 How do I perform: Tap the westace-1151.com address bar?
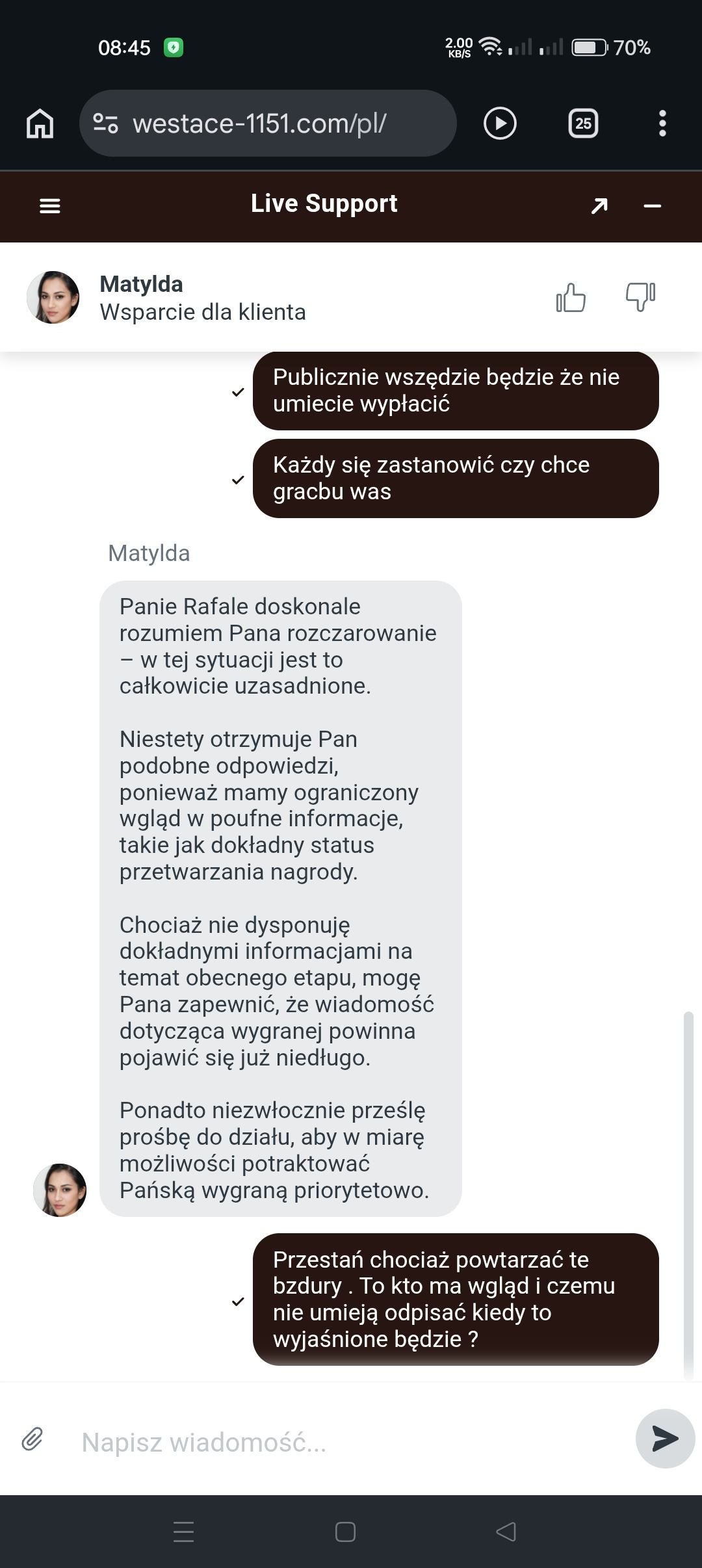tap(268, 123)
